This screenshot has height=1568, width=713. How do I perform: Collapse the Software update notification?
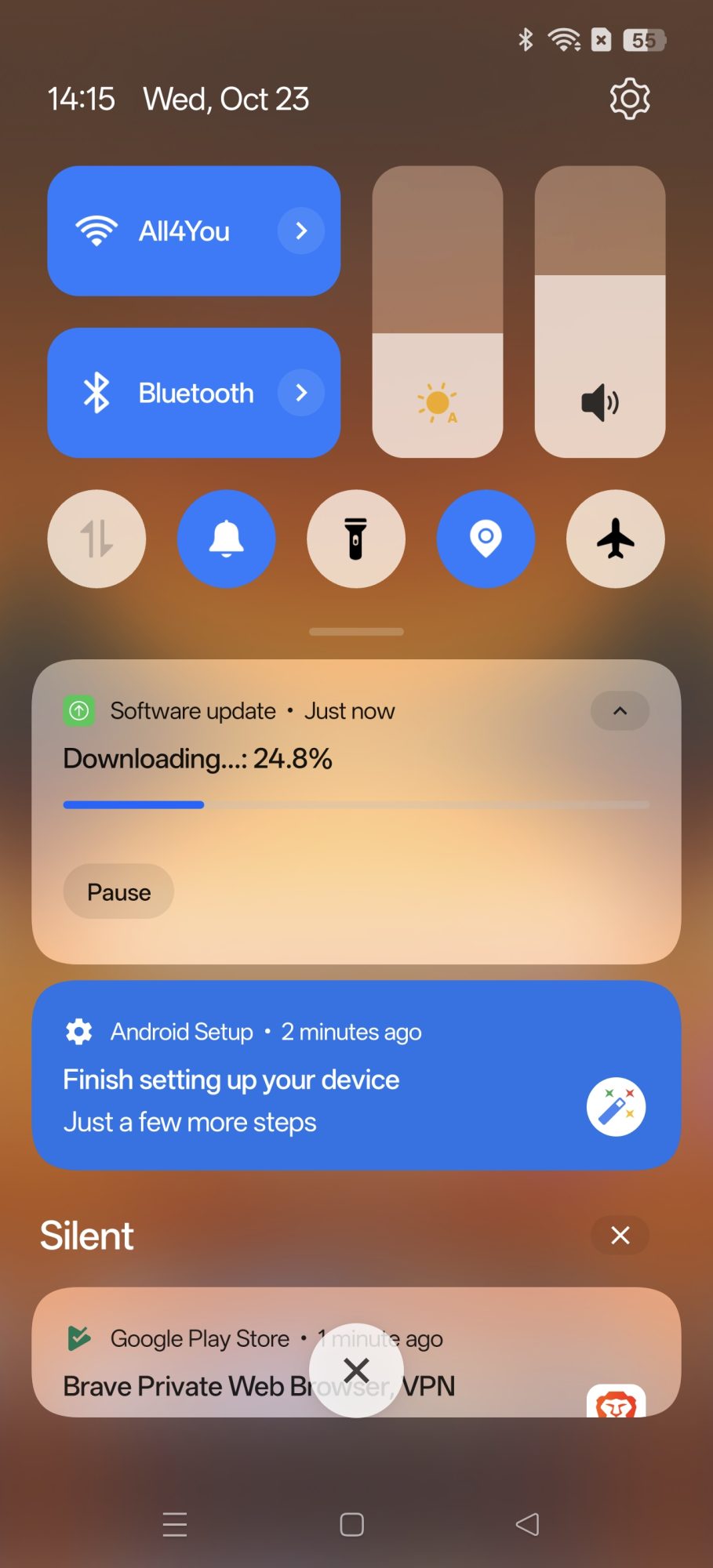click(x=620, y=711)
